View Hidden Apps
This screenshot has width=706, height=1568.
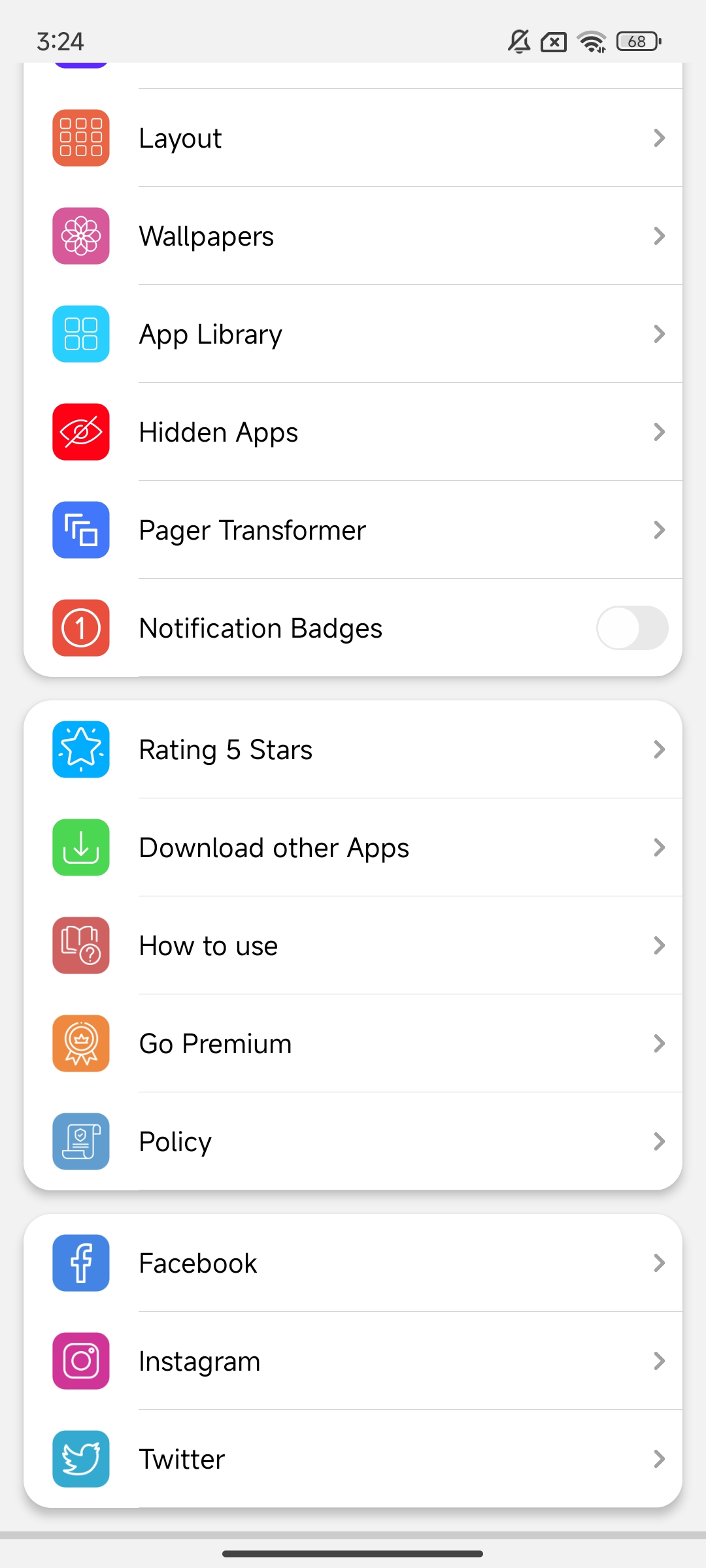[x=353, y=432]
